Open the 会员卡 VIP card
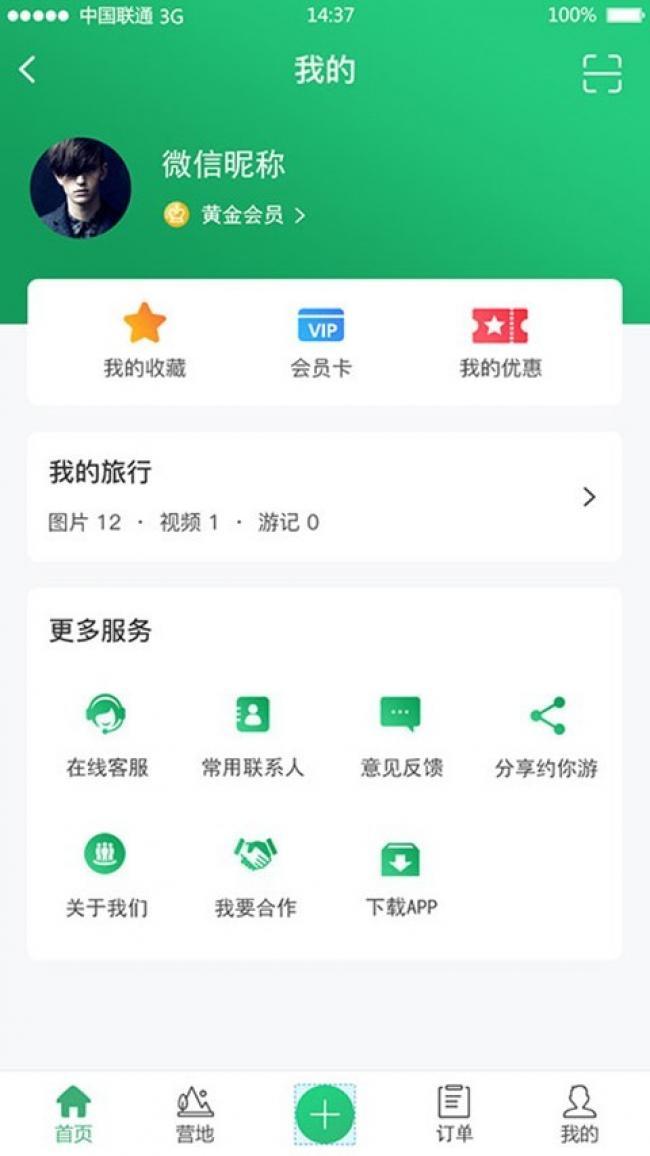Image resolution: width=650 pixels, height=1156 pixels. click(321, 342)
